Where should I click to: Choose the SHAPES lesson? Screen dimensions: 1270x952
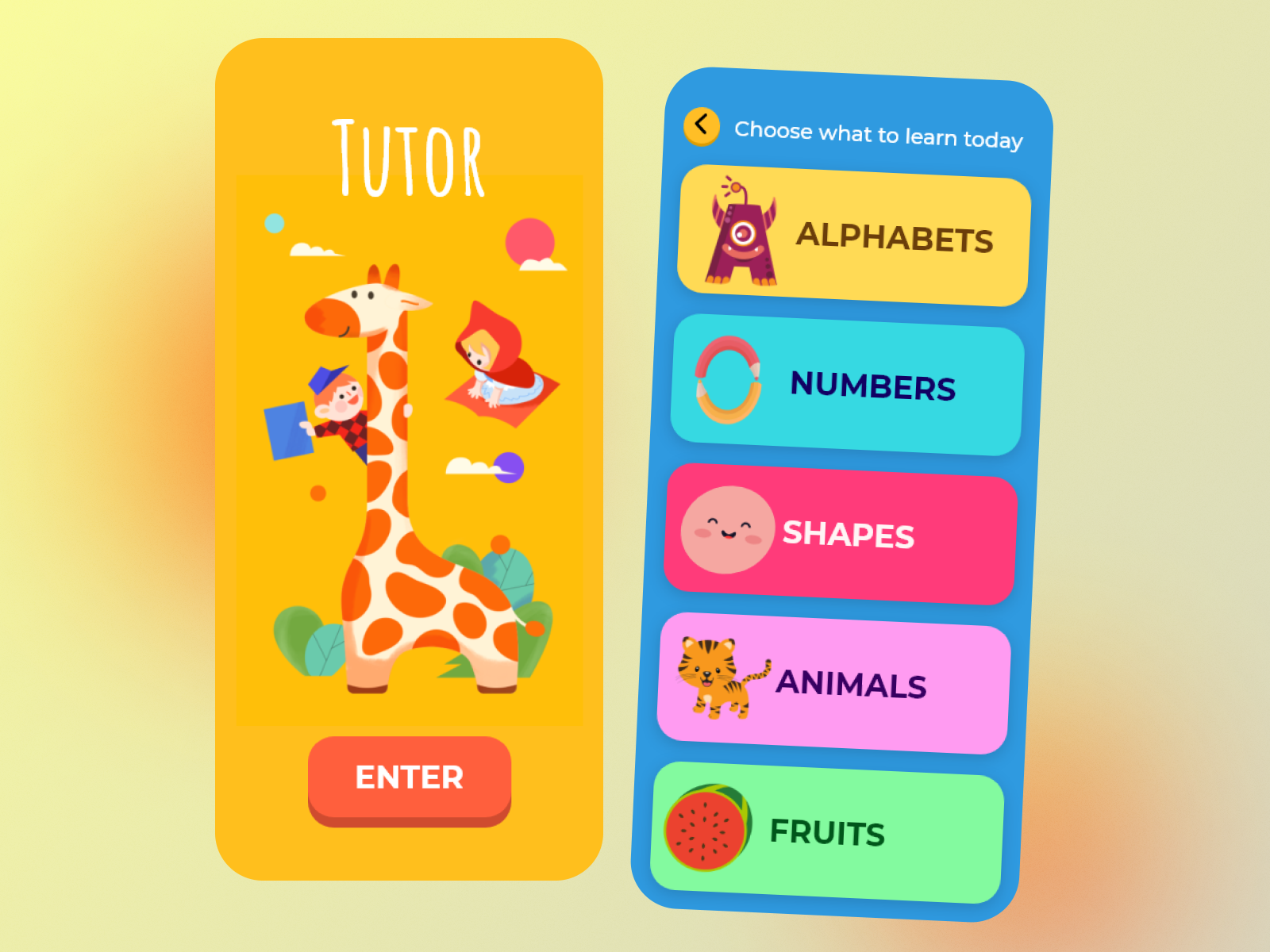pos(841,533)
